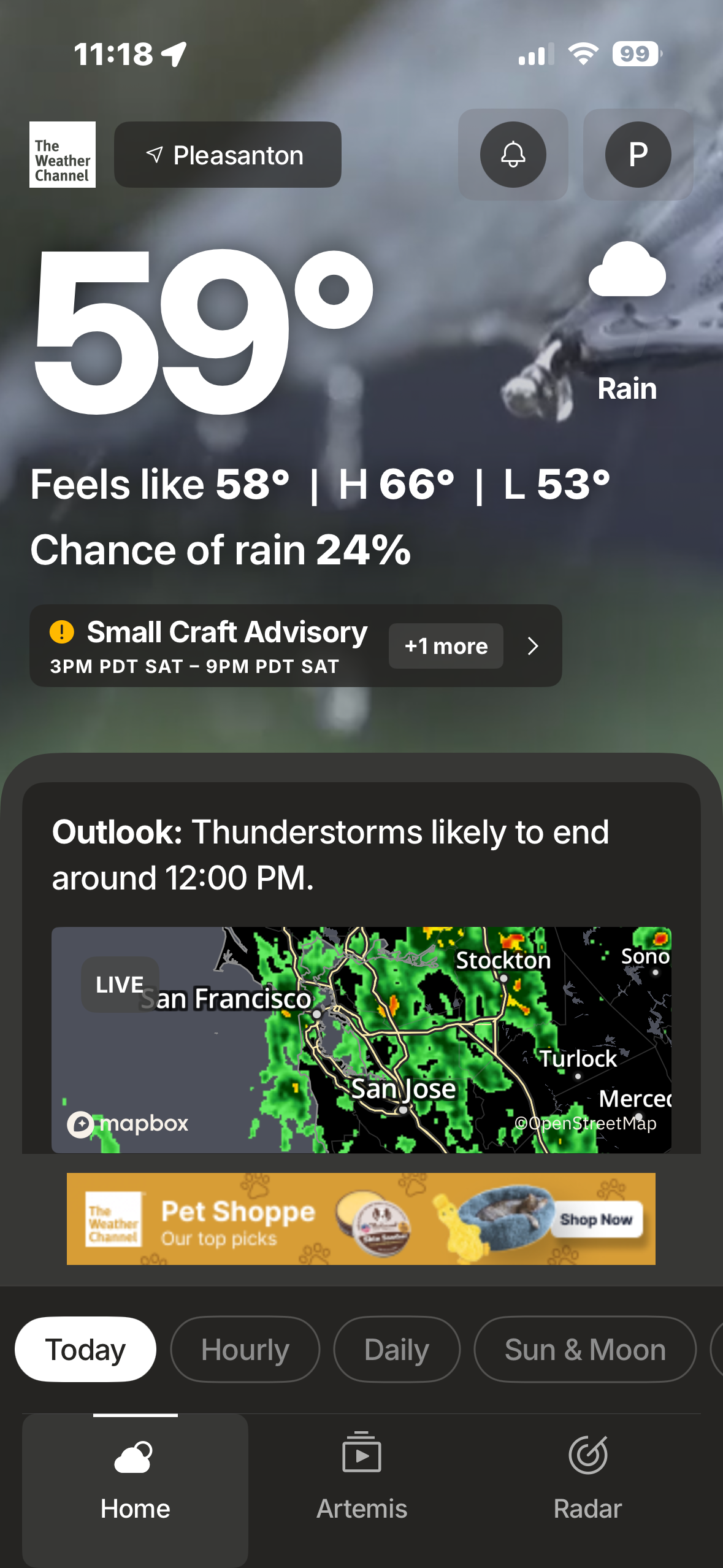Switch to the Hourly forecast
This screenshot has width=723, height=1568.
245,1349
